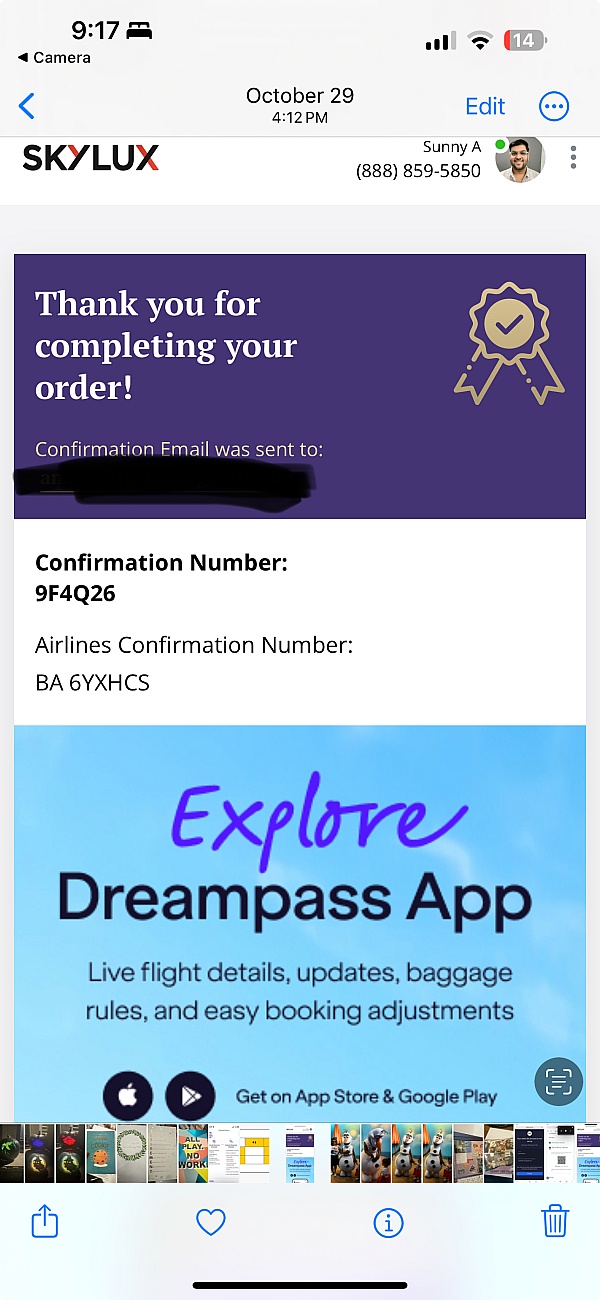The image size is (600, 1300).
Task: Show photo info details
Action: point(387,1221)
